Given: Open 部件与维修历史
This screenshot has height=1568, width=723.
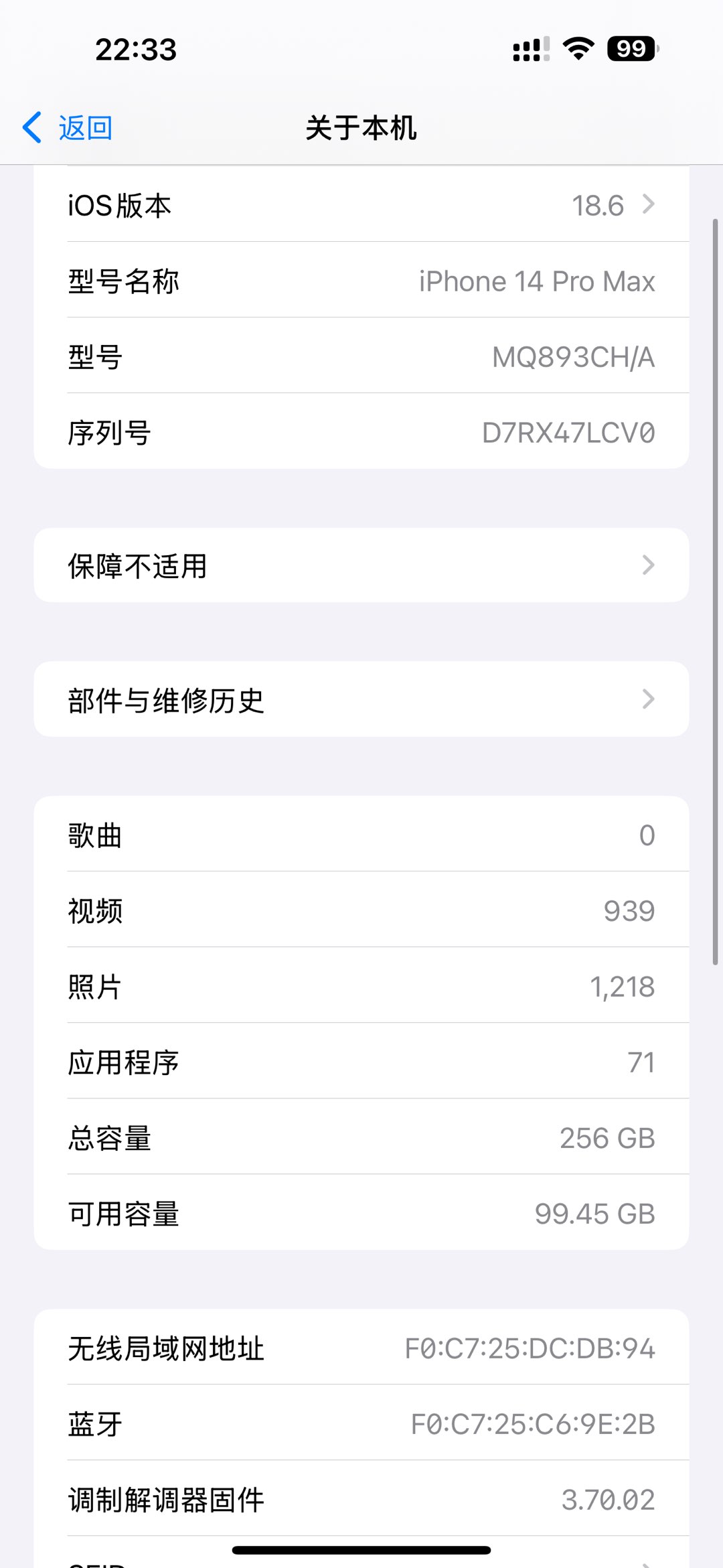Looking at the screenshot, I should point(361,700).
